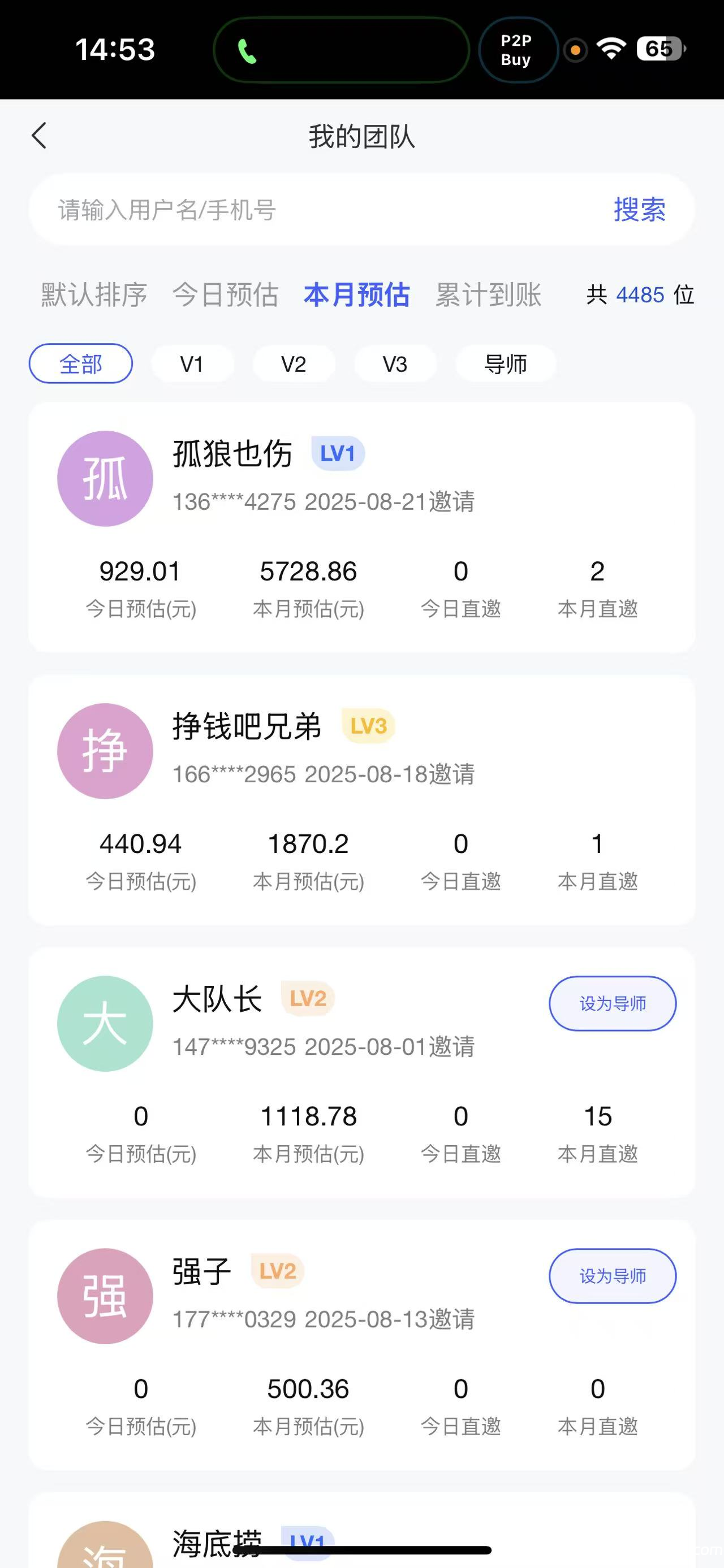Image resolution: width=724 pixels, height=1568 pixels.
Task: Select the 本月预估 tab
Action: click(x=356, y=295)
